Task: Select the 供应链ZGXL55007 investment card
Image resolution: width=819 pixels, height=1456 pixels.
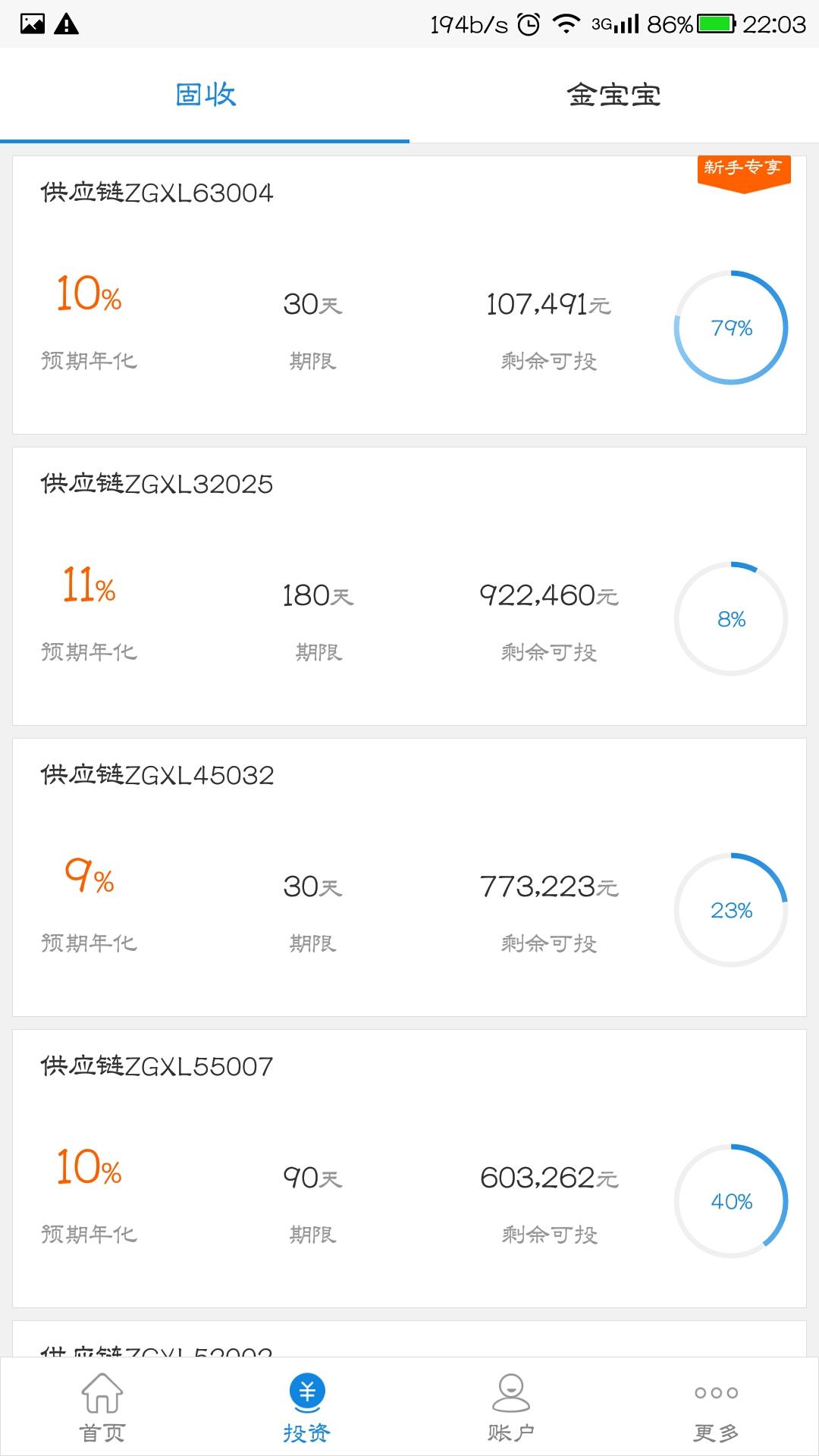Action: [x=409, y=1169]
